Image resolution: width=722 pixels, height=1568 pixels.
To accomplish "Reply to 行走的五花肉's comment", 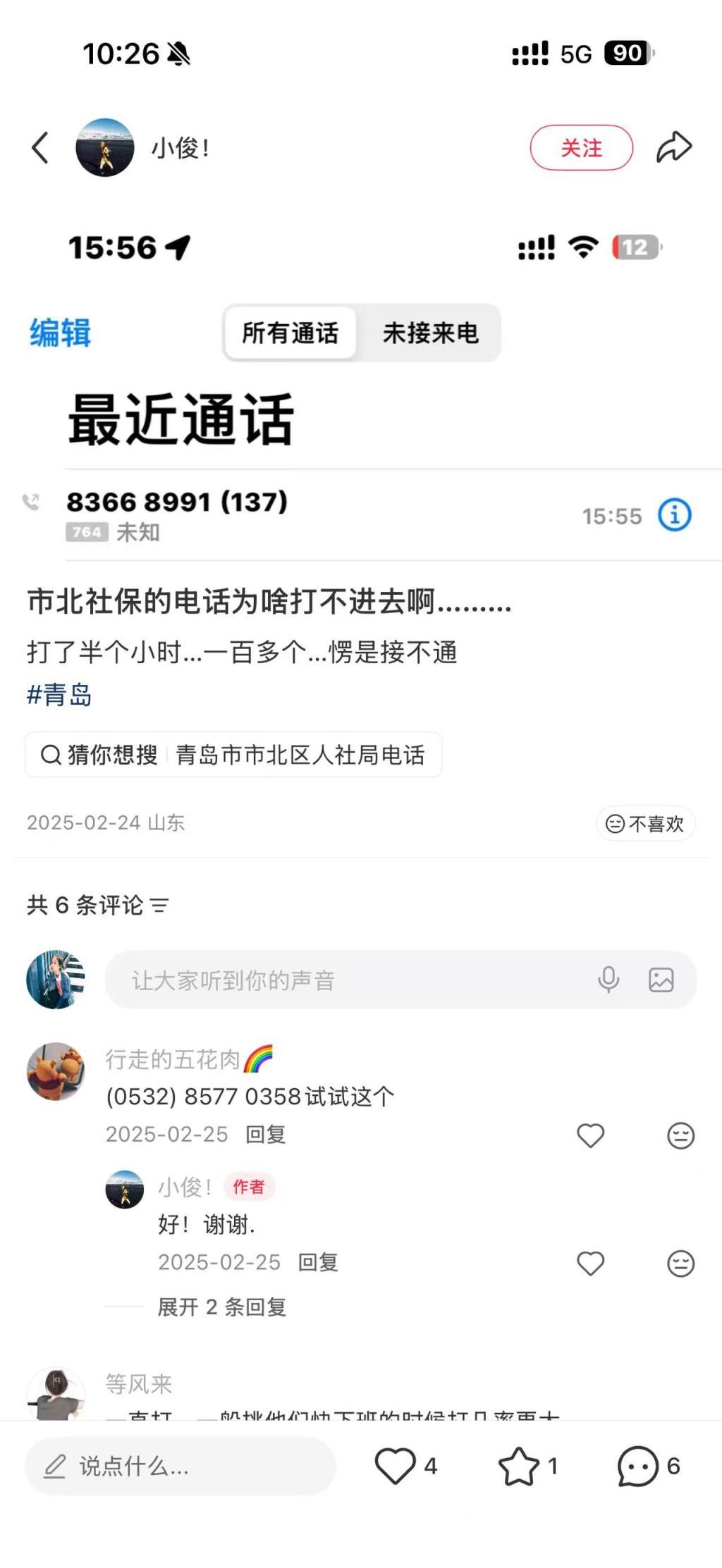I will click(x=265, y=1135).
